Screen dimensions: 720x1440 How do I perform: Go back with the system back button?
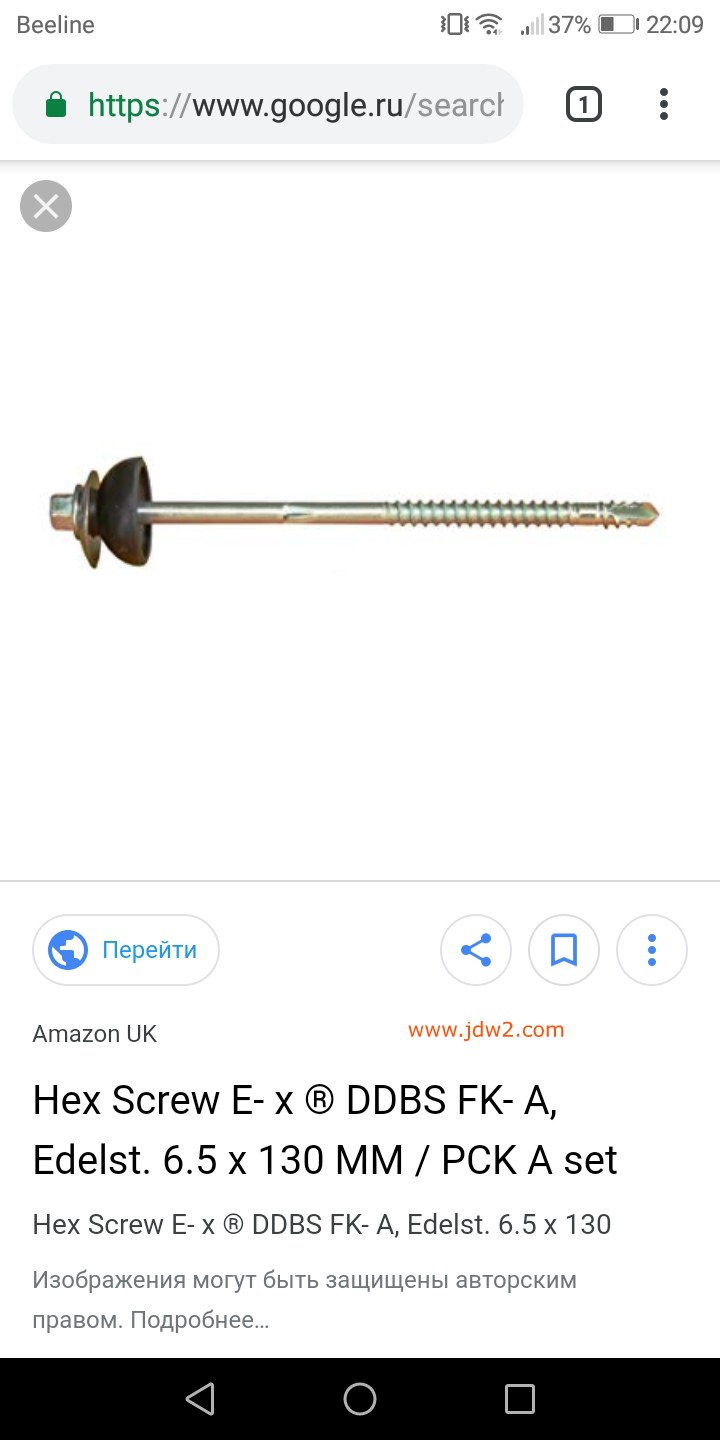[x=200, y=1399]
